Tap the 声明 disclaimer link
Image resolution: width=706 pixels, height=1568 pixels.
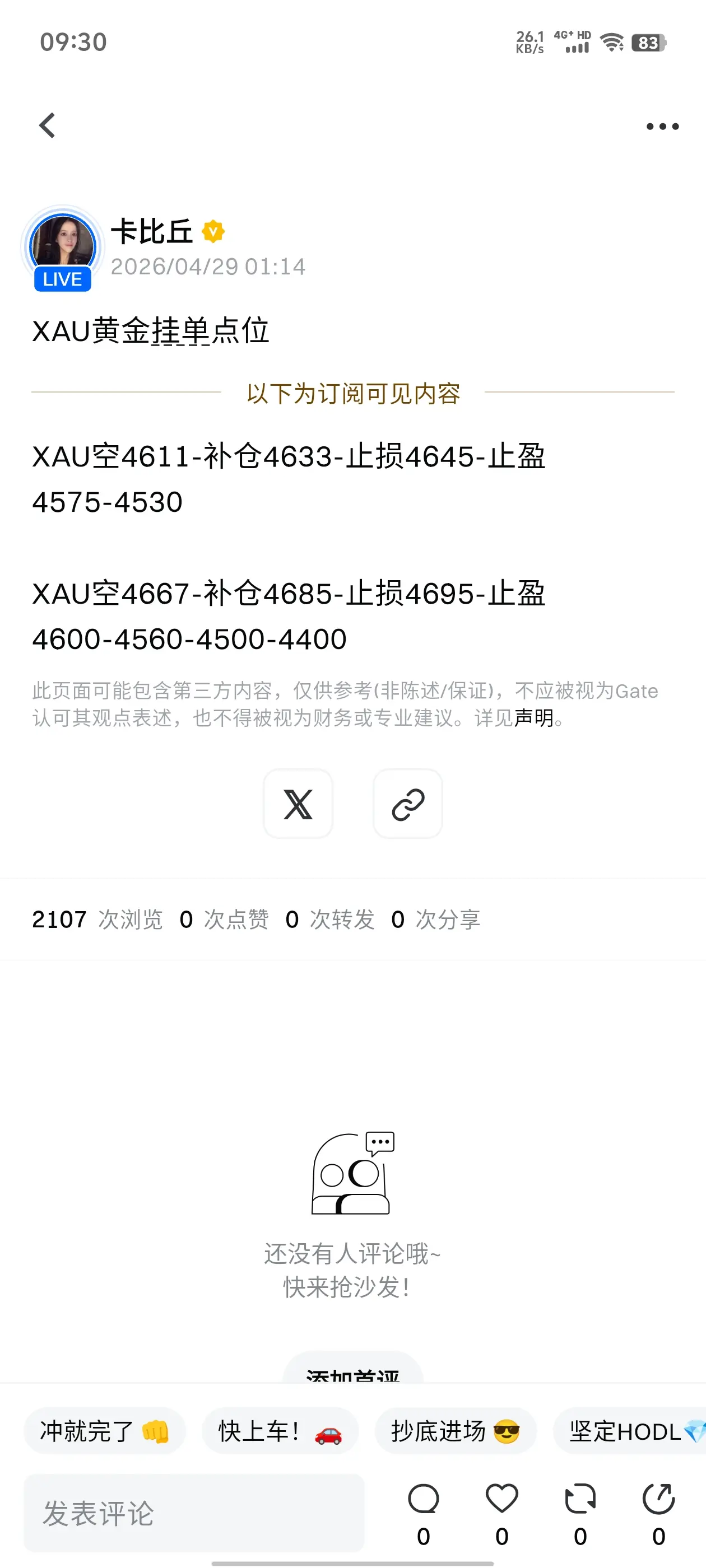click(x=536, y=719)
